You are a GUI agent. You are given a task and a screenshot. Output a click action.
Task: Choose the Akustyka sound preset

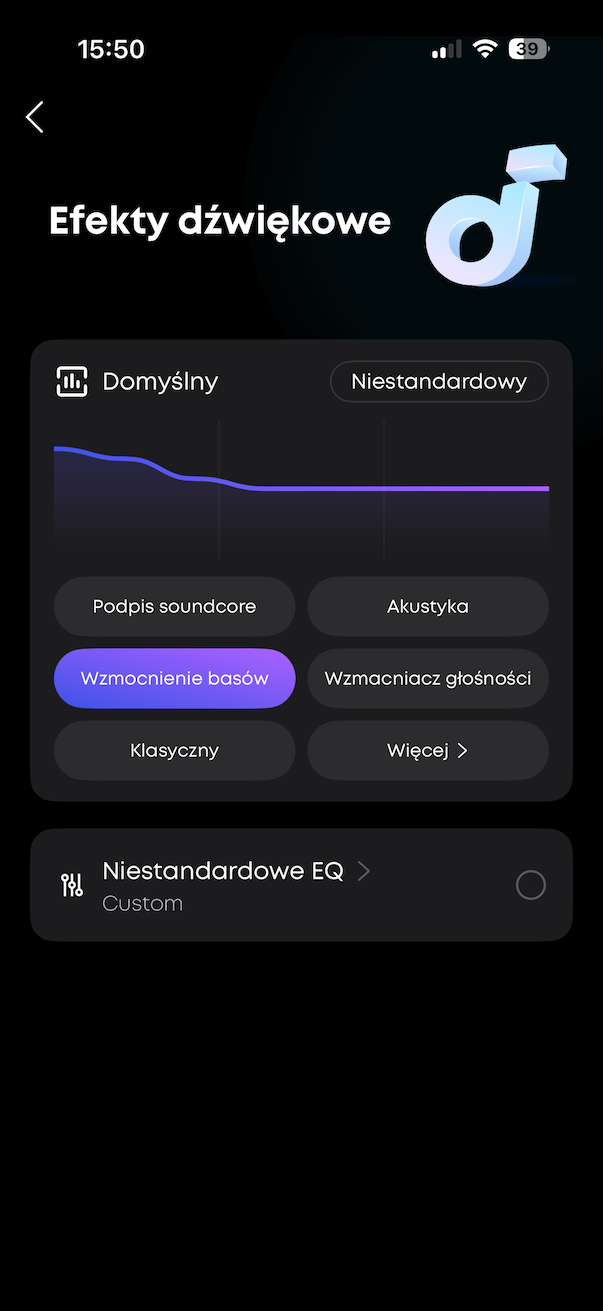[x=428, y=606]
